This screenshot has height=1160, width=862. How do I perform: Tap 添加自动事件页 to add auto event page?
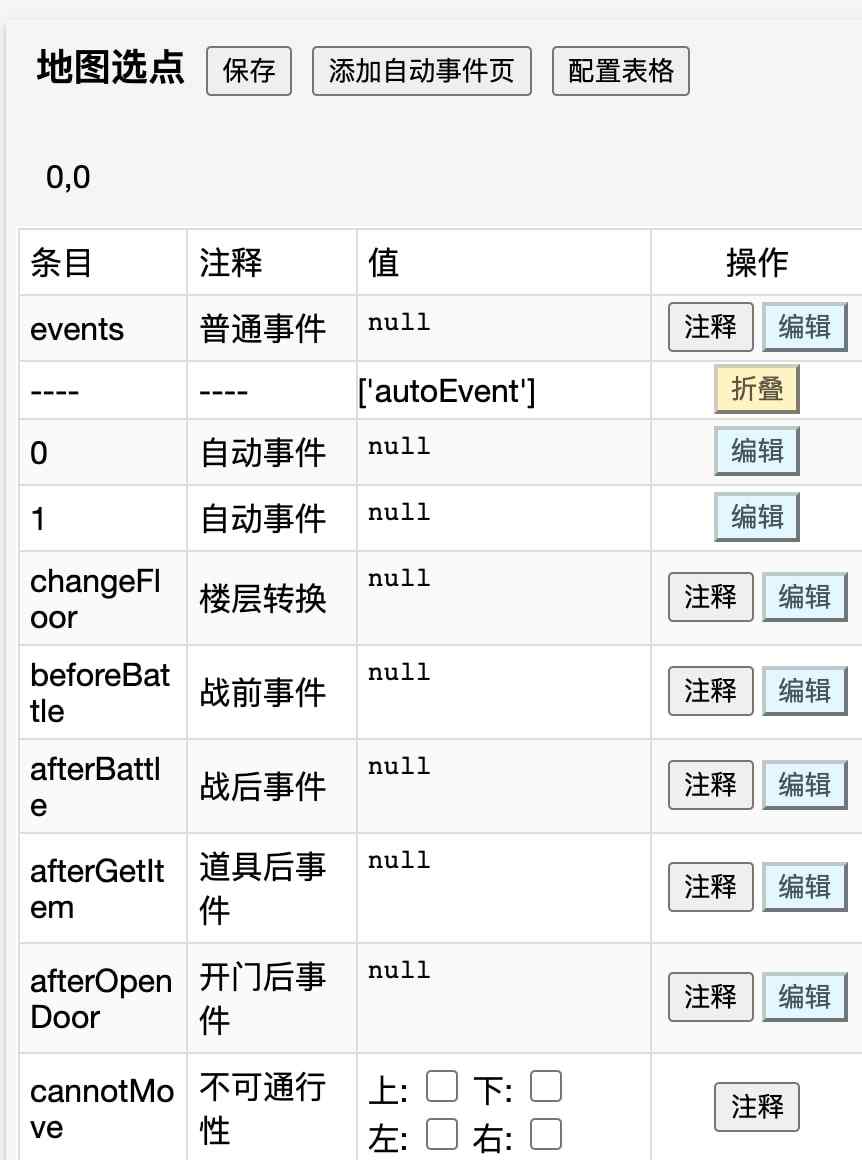coord(421,71)
